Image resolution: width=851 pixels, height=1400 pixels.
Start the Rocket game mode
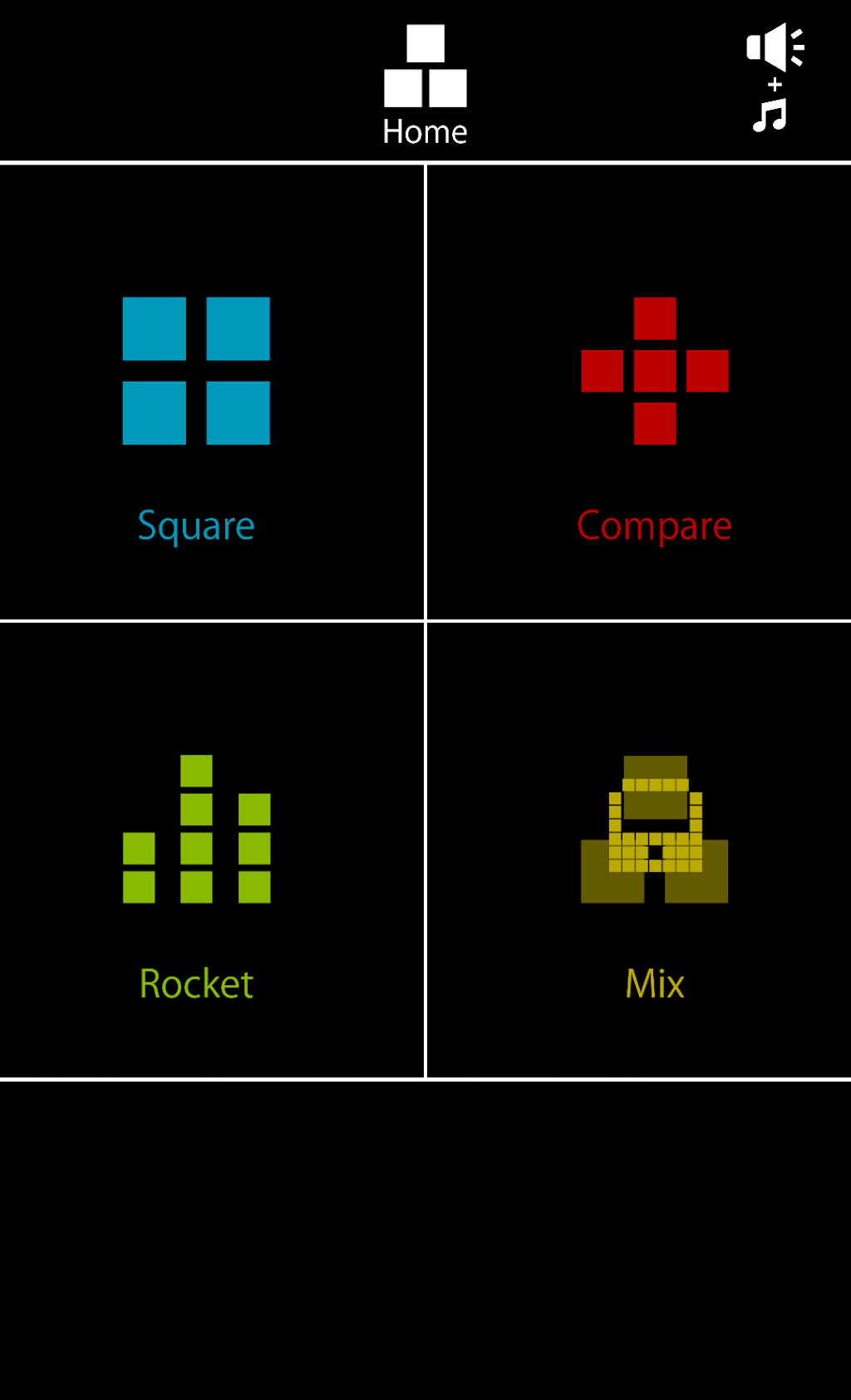point(196,848)
